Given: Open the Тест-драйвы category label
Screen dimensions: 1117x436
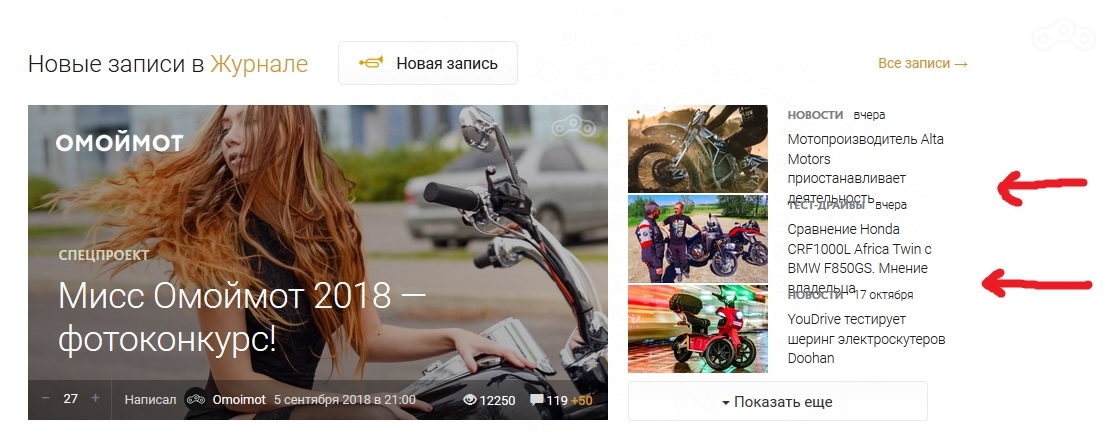Looking at the screenshot, I should coord(828,205).
